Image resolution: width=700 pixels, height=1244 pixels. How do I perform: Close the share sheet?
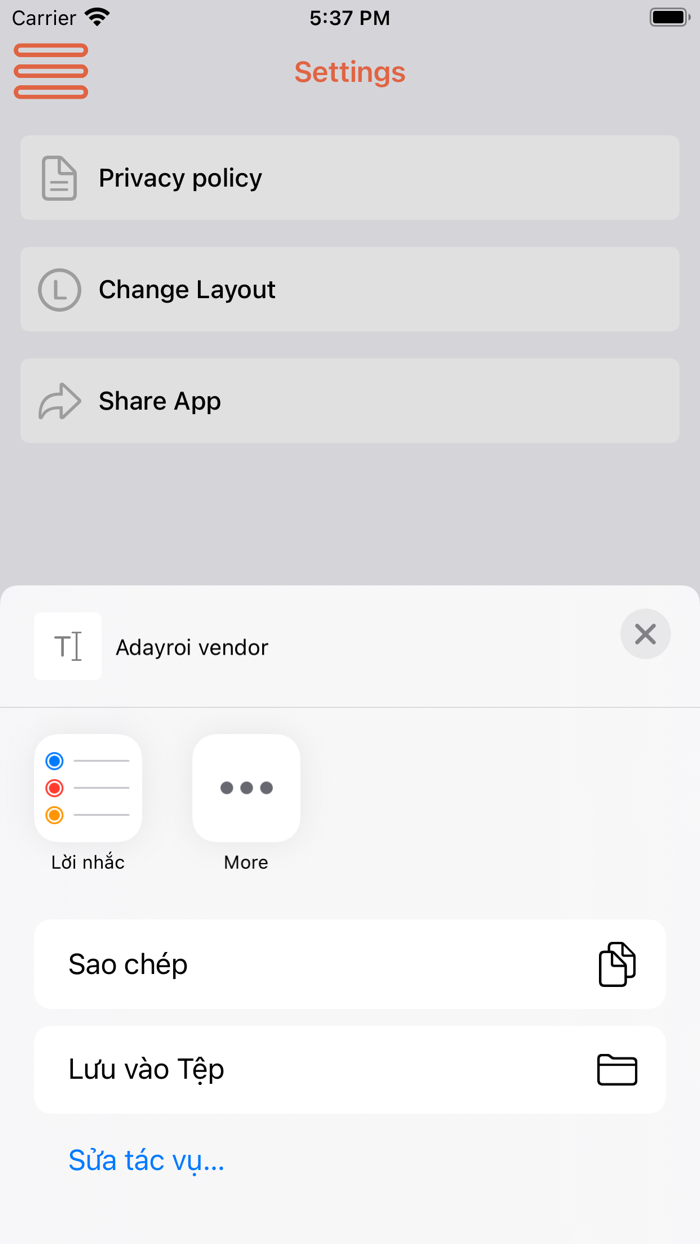[645, 634]
